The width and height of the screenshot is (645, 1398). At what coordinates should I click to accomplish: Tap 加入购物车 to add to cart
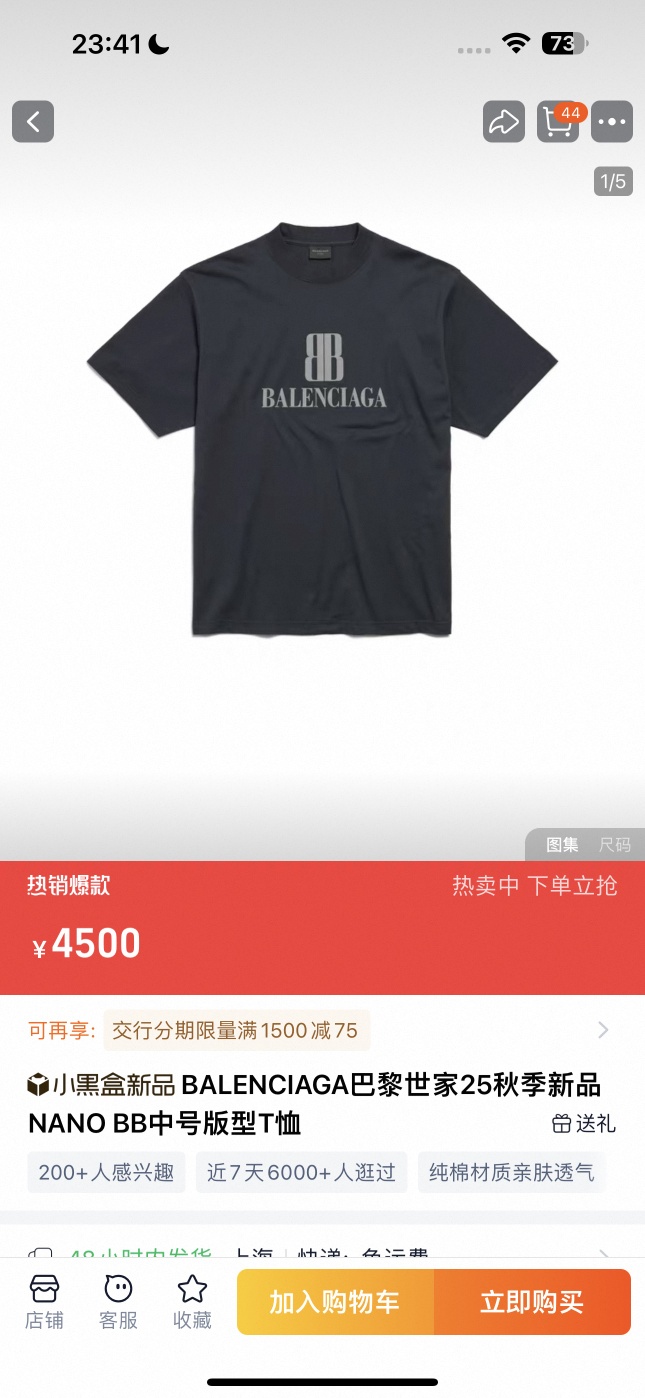point(335,1302)
